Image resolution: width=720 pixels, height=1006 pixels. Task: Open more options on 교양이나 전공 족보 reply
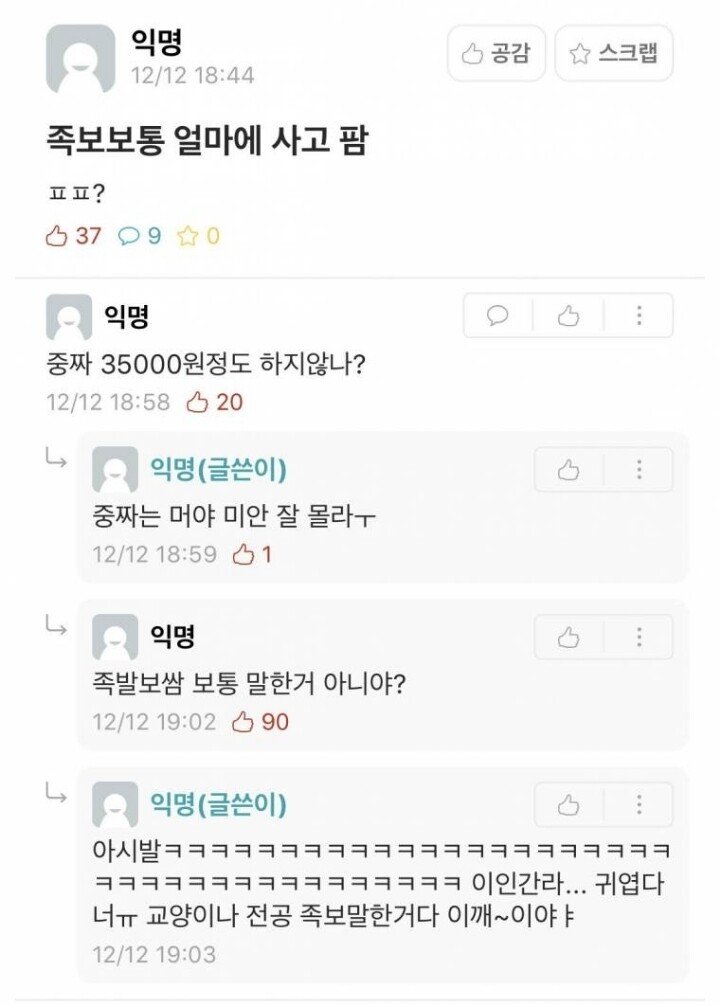coord(639,804)
